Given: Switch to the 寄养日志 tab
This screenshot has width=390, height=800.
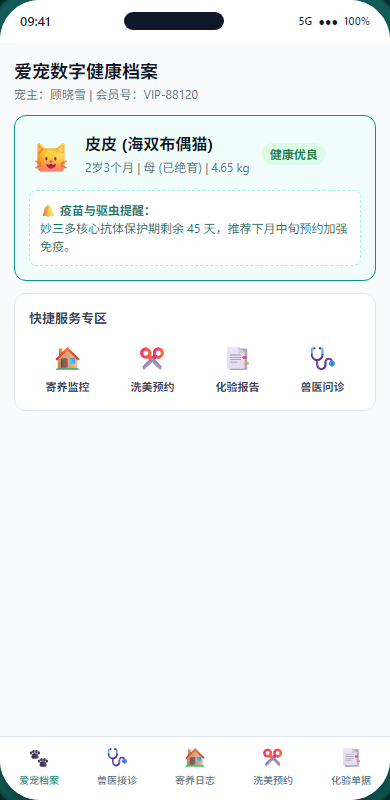Looking at the screenshot, I should click(x=195, y=767).
